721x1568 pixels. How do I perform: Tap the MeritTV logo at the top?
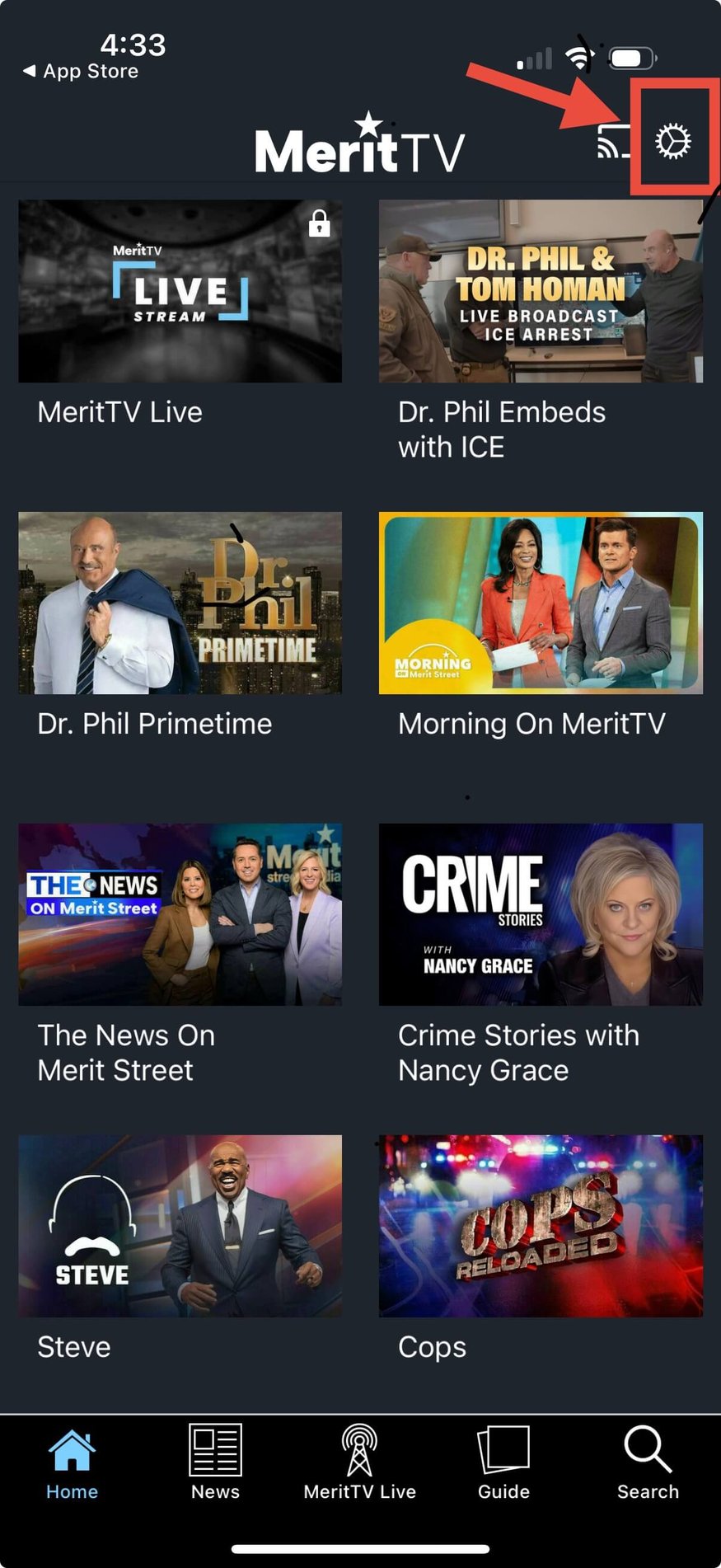pos(360,144)
